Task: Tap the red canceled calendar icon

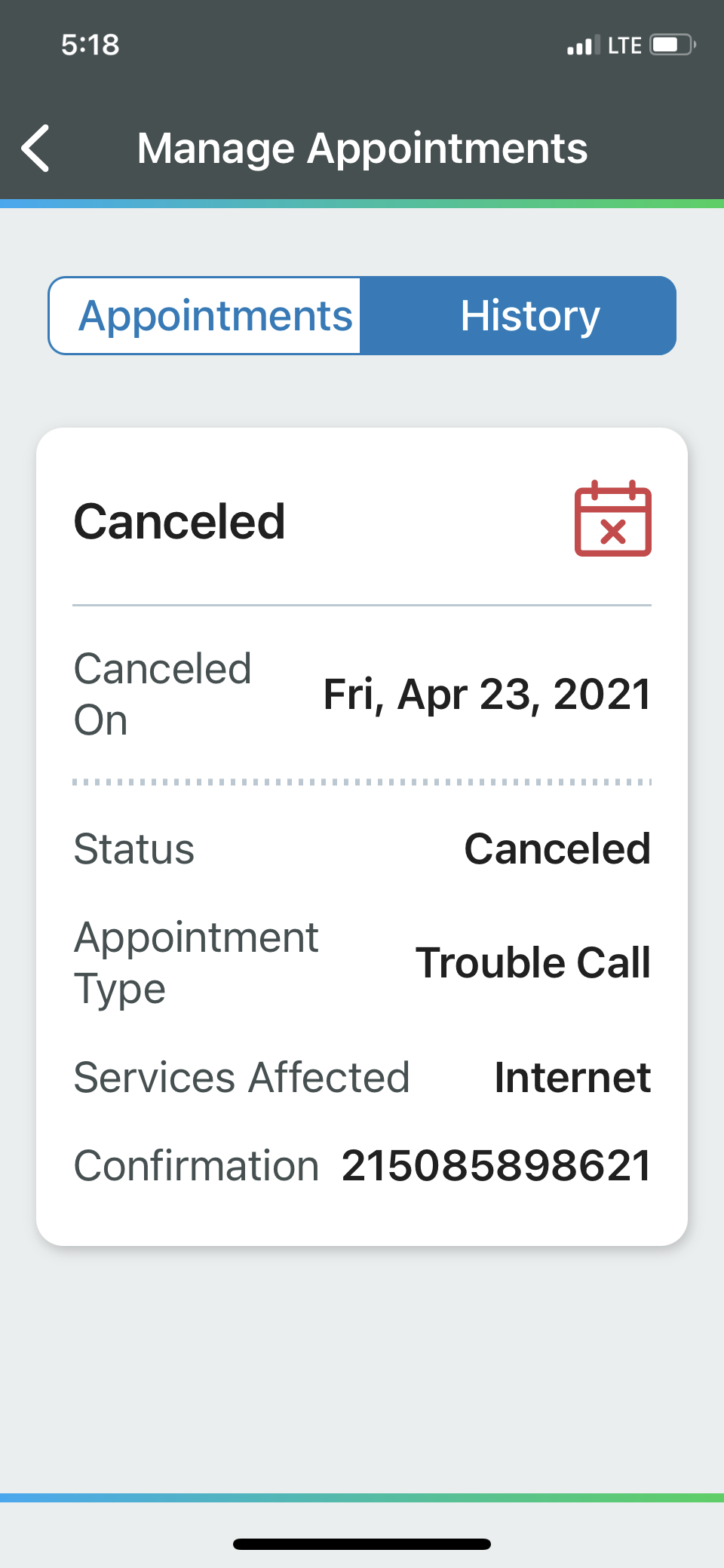Action: (612, 520)
